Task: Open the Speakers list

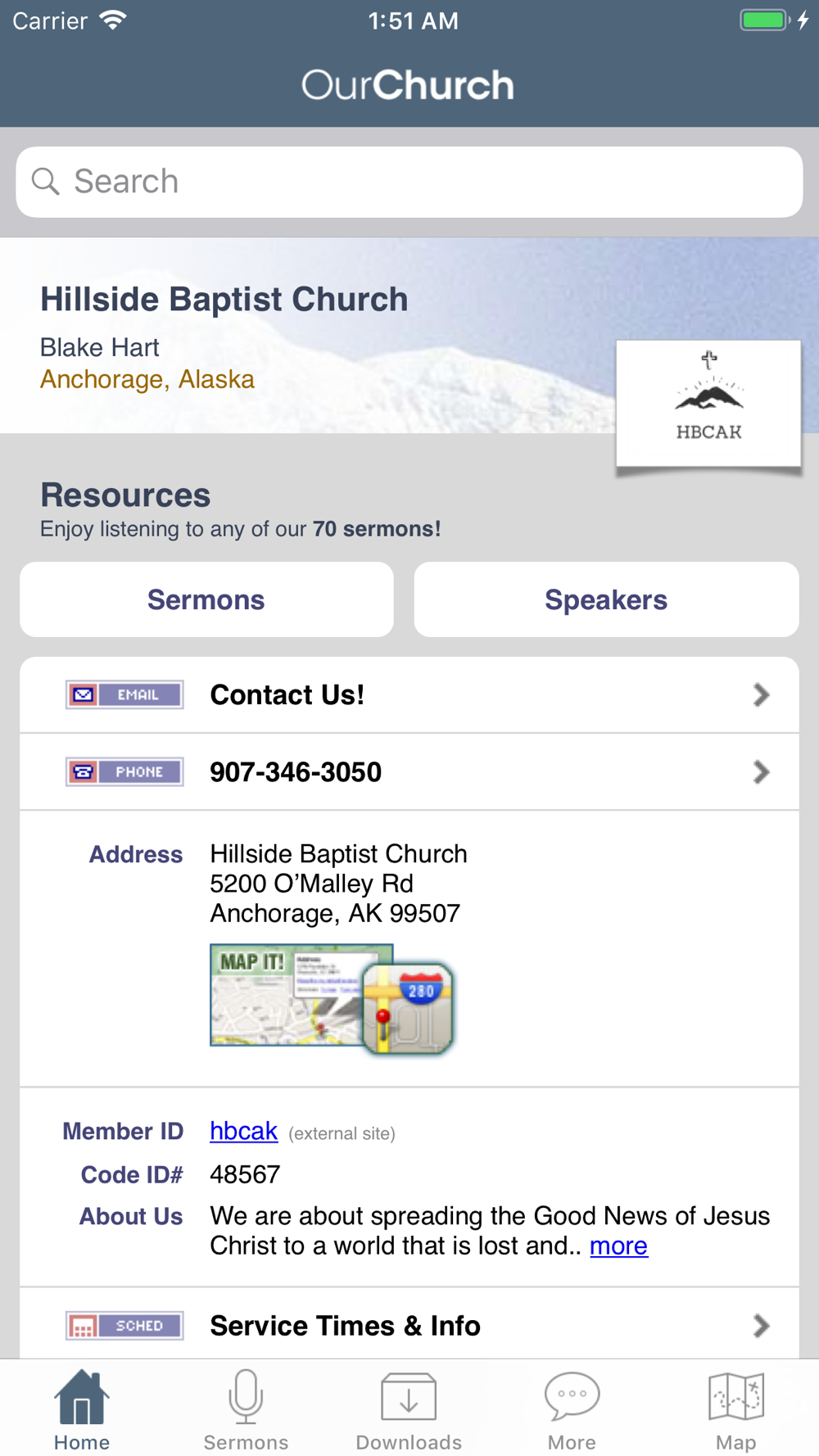Action: point(606,599)
